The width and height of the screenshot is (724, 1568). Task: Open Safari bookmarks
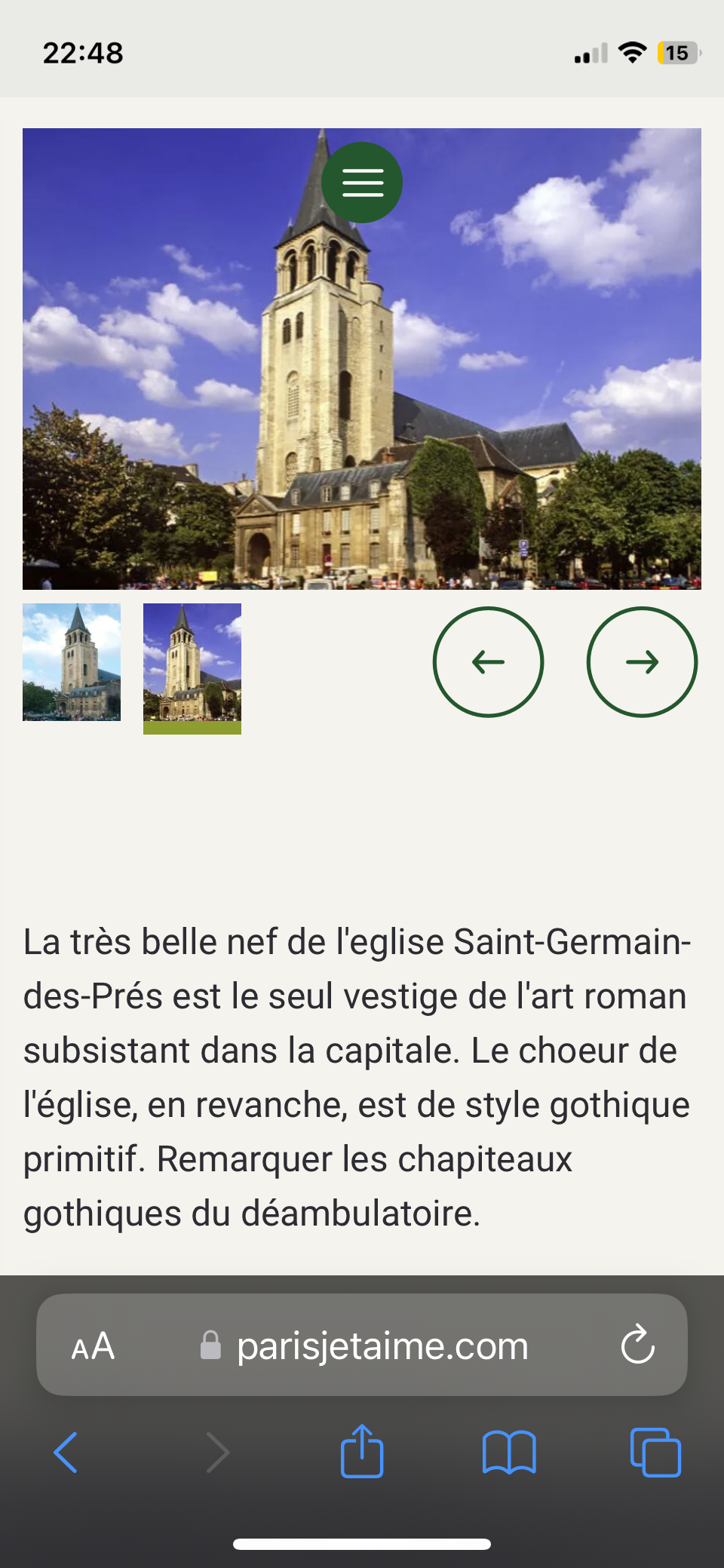(x=509, y=1452)
